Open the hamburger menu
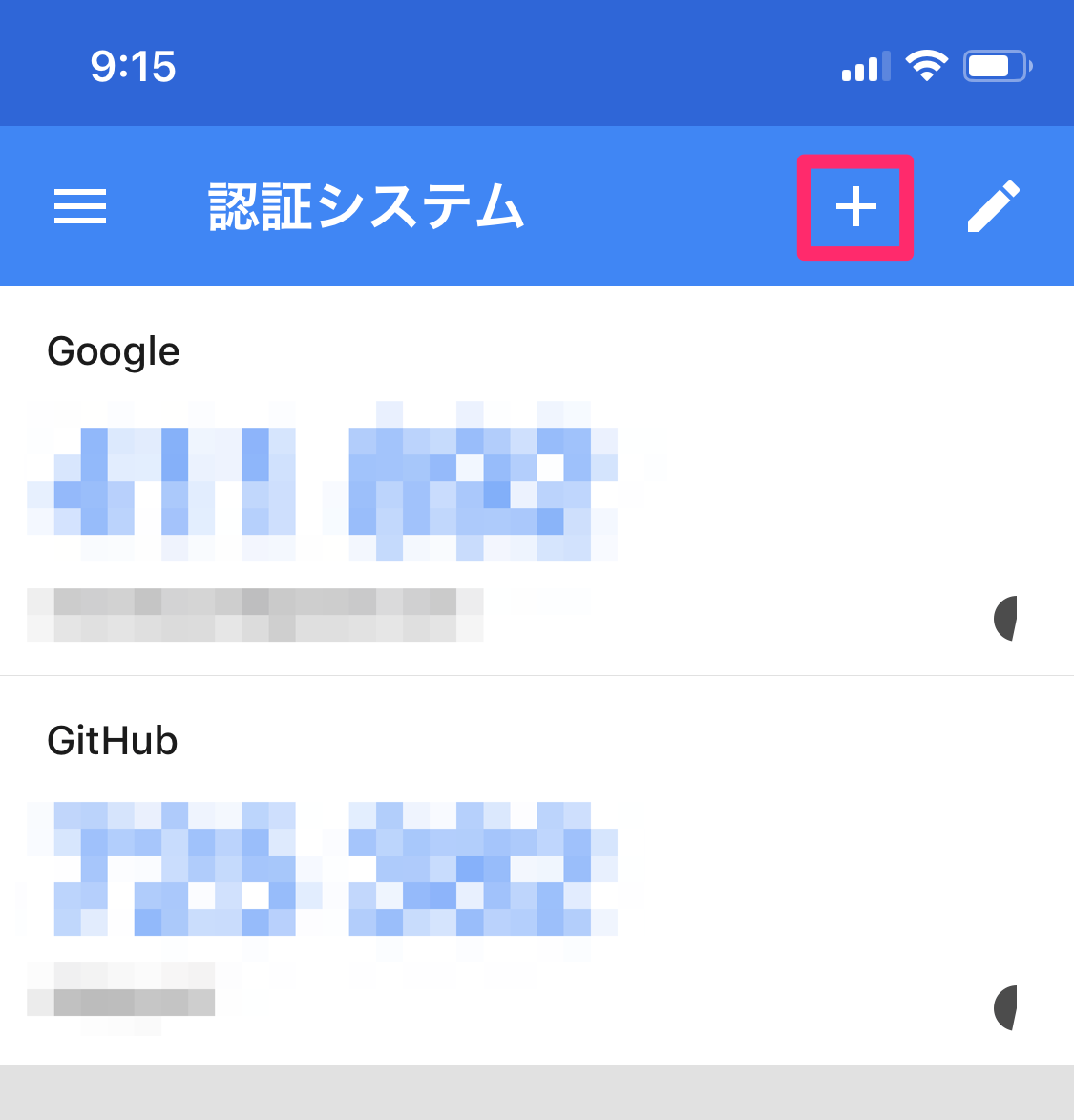The image size is (1074, 1120). pyautogui.click(x=80, y=206)
